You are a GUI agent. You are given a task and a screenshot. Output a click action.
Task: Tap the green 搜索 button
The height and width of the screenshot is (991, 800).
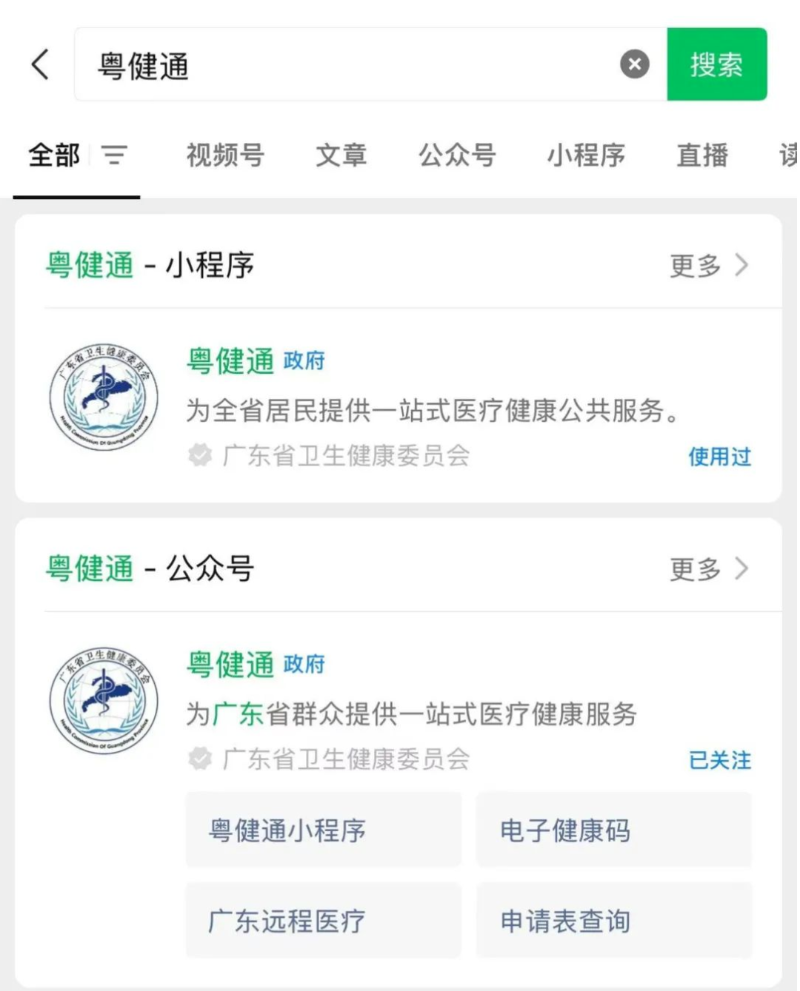[x=716, y=65]
